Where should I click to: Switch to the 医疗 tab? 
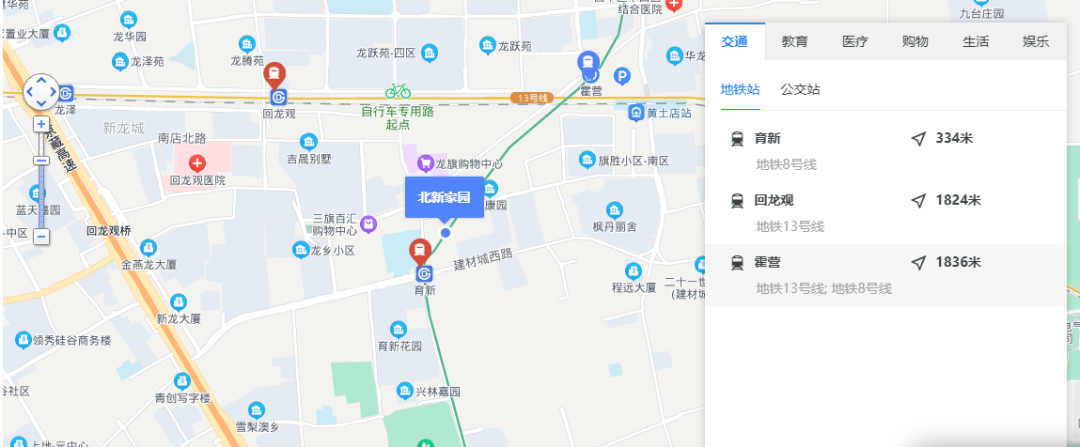pyautogui.click(x=855, y=42)
